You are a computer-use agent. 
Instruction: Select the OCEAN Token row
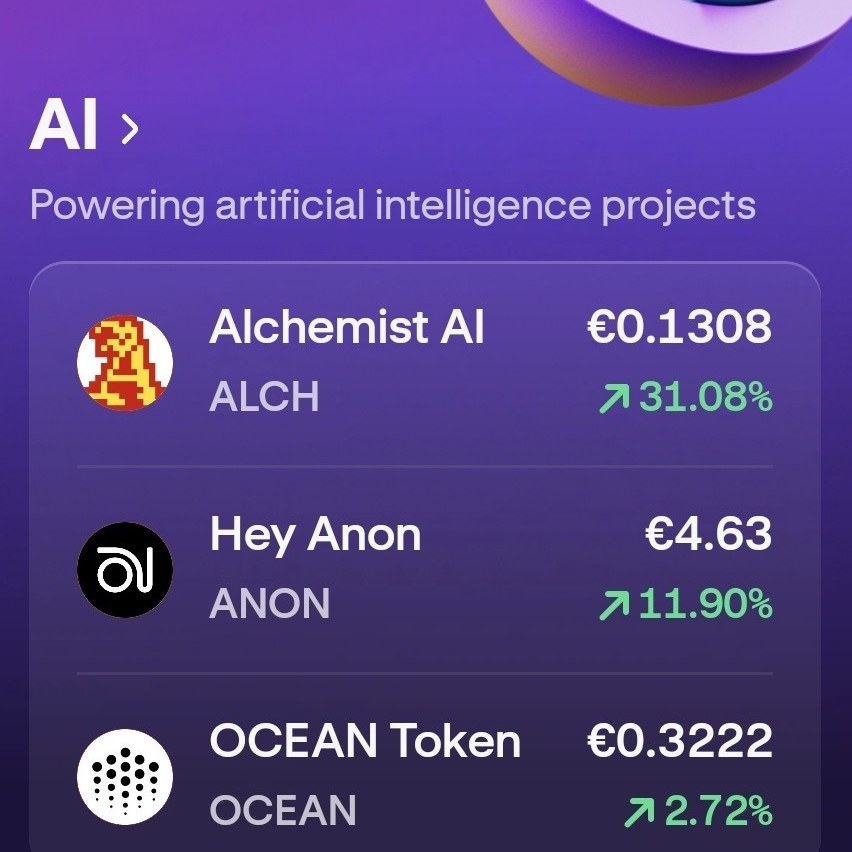coord(424,775)
